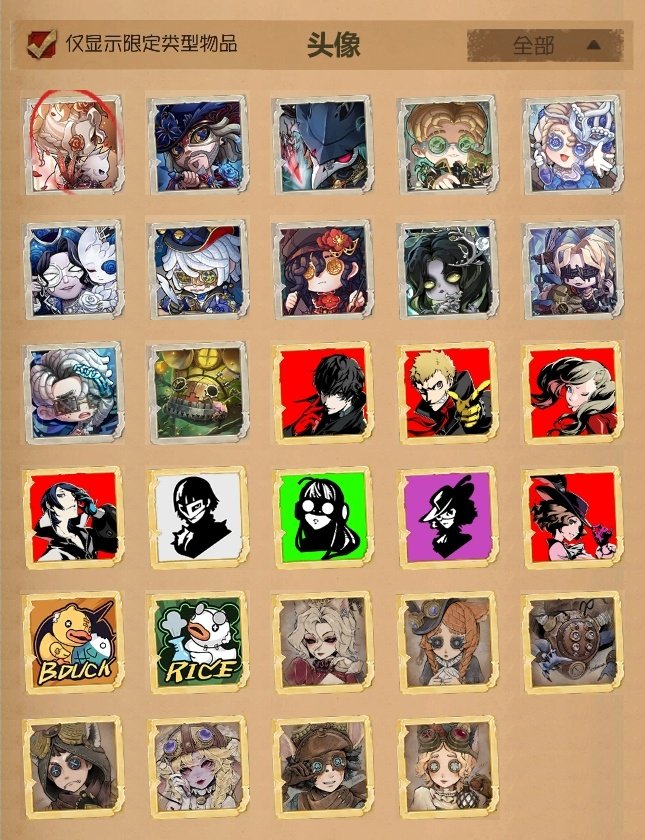Pick the plague doctor bird mask avatar
The height and width of the screenshot is (840, 645).
(x=322, y=143)
